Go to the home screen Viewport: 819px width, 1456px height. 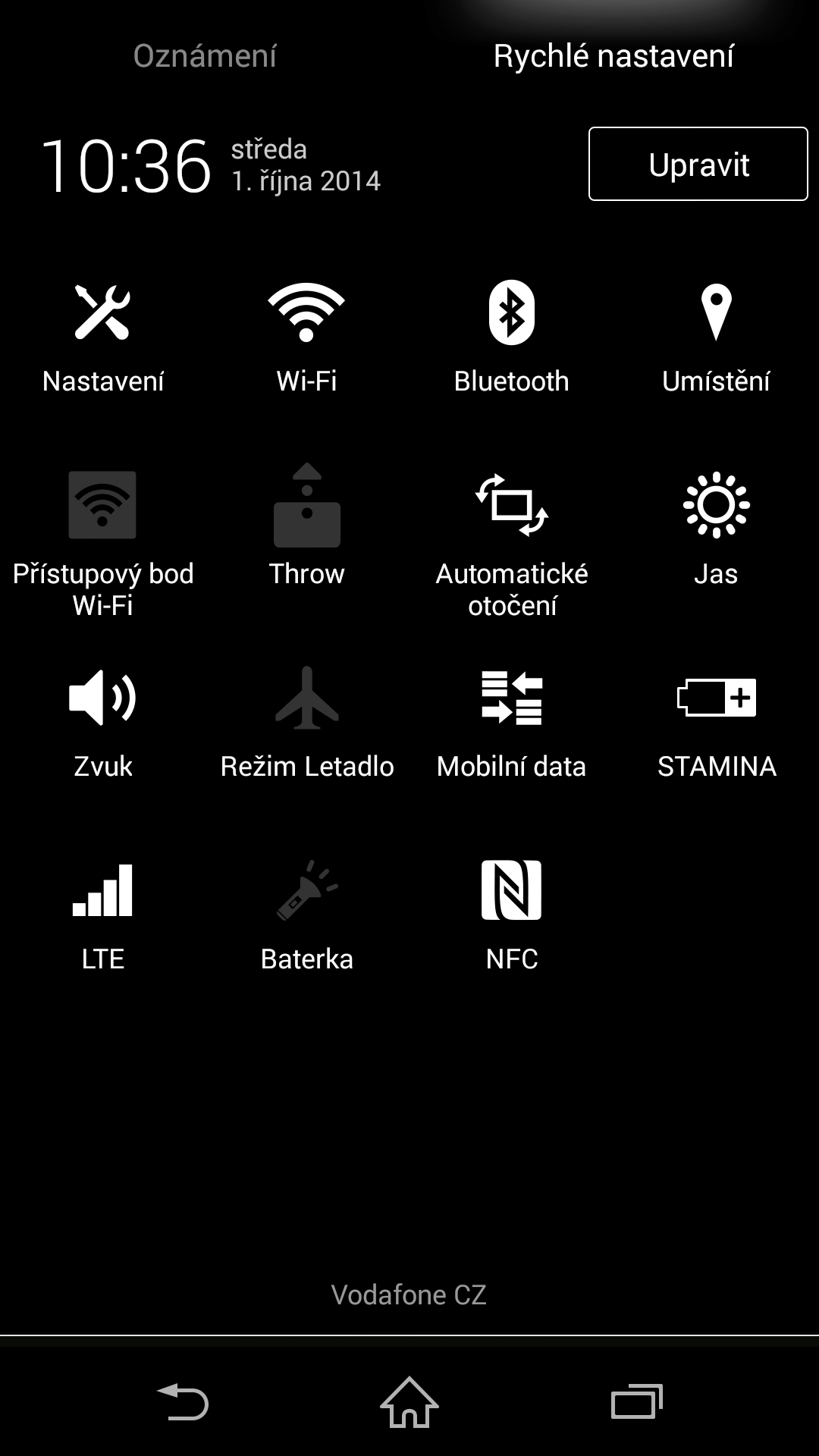tap(409, 1401)
